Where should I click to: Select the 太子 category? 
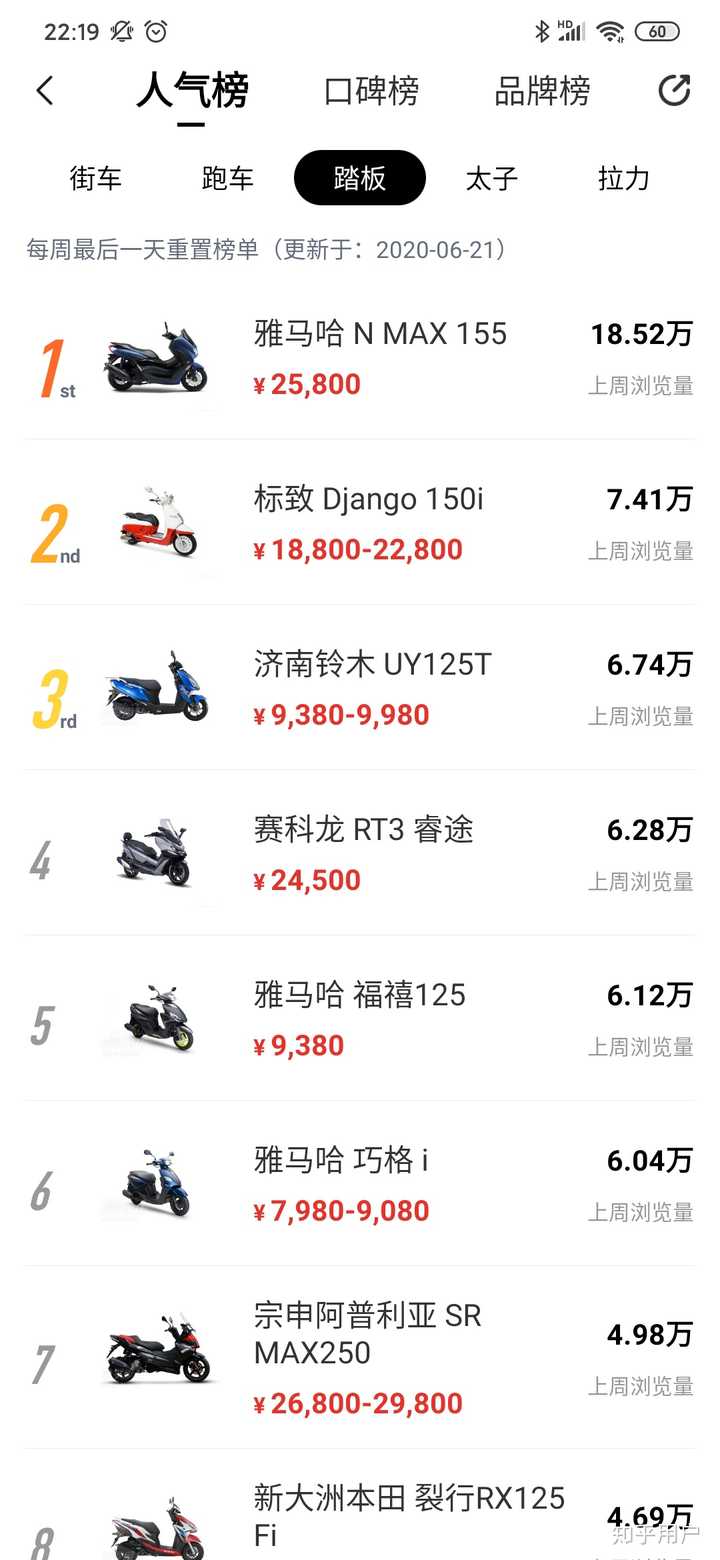coord(491,178)
